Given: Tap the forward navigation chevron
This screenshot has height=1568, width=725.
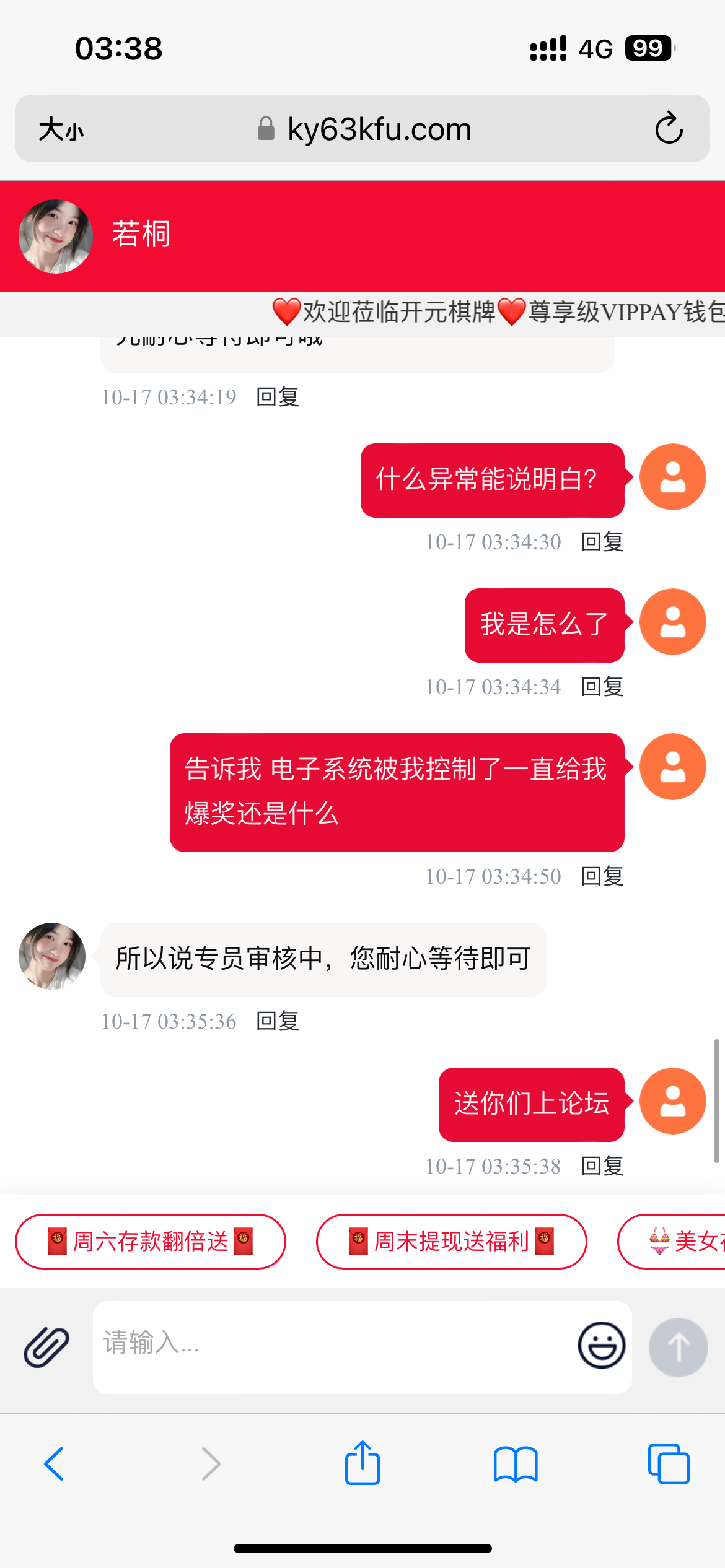Looking at the screenshot, I should pyautogui.click(x=210, y=1463).
